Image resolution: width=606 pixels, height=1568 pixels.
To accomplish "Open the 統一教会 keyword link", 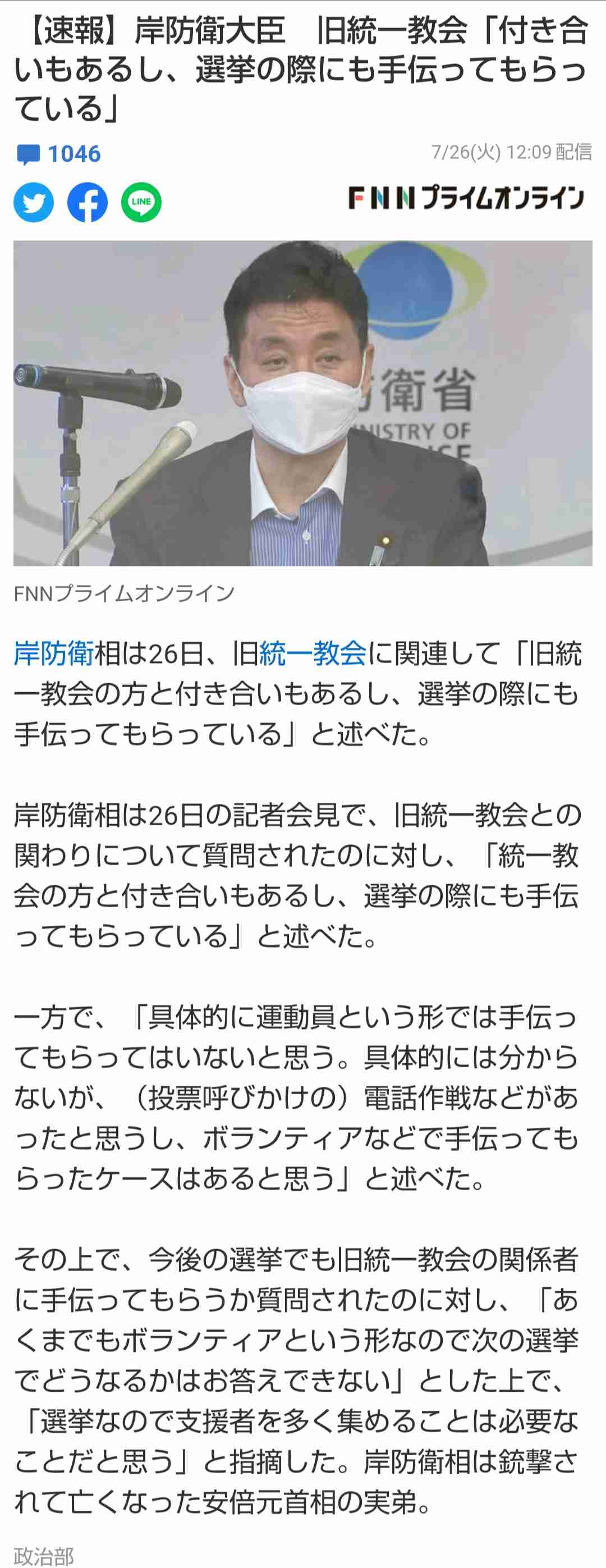I will click(313, 653).
